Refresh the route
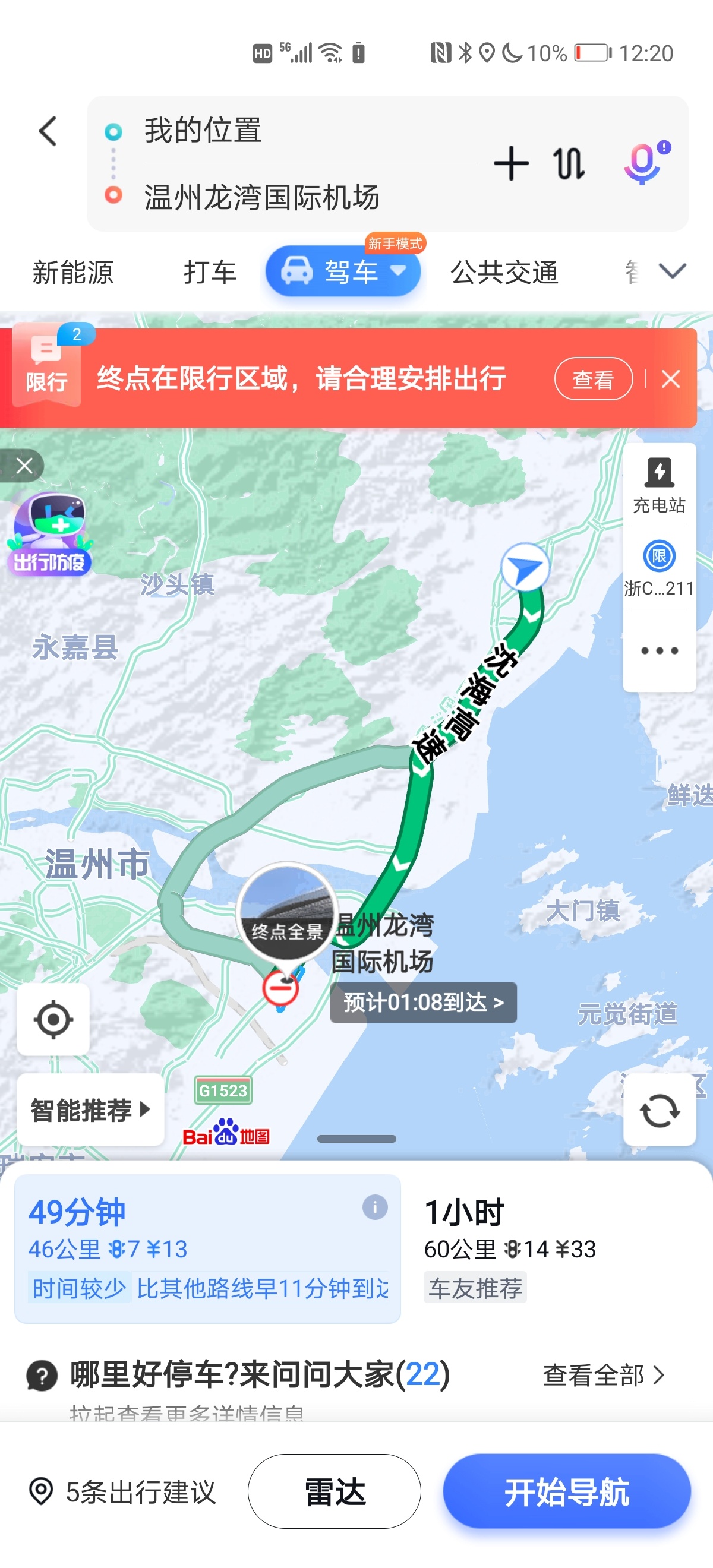This screenshot has height=1568, width=713. pyautogui.click(x=660, y=1110)
